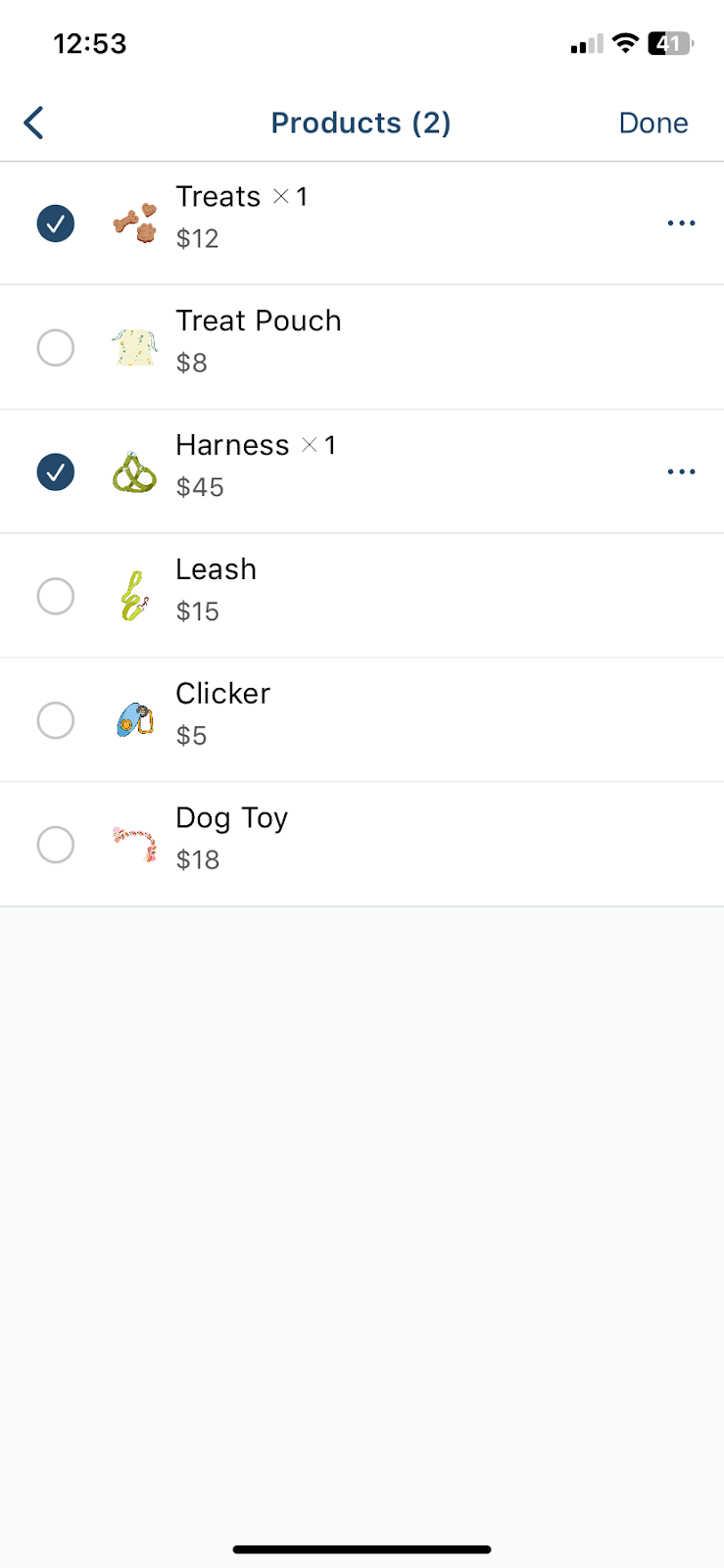
Task: Tap Done to confirm product selection
Action: pos(653,123)
